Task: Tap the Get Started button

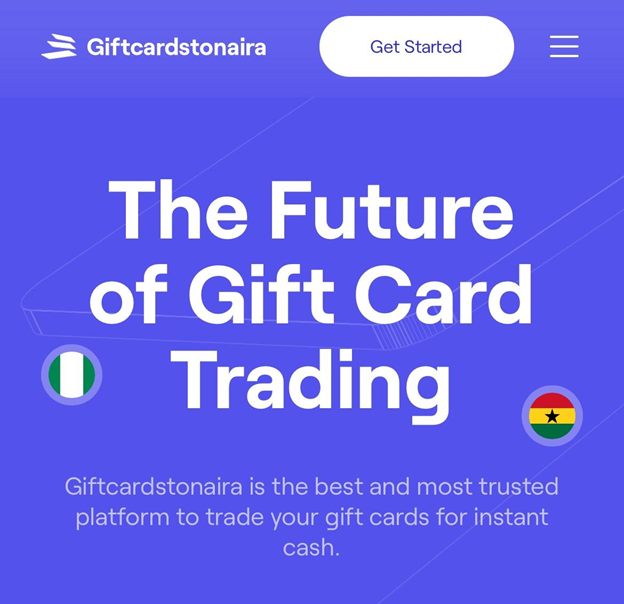Action: tap(416, 47)
